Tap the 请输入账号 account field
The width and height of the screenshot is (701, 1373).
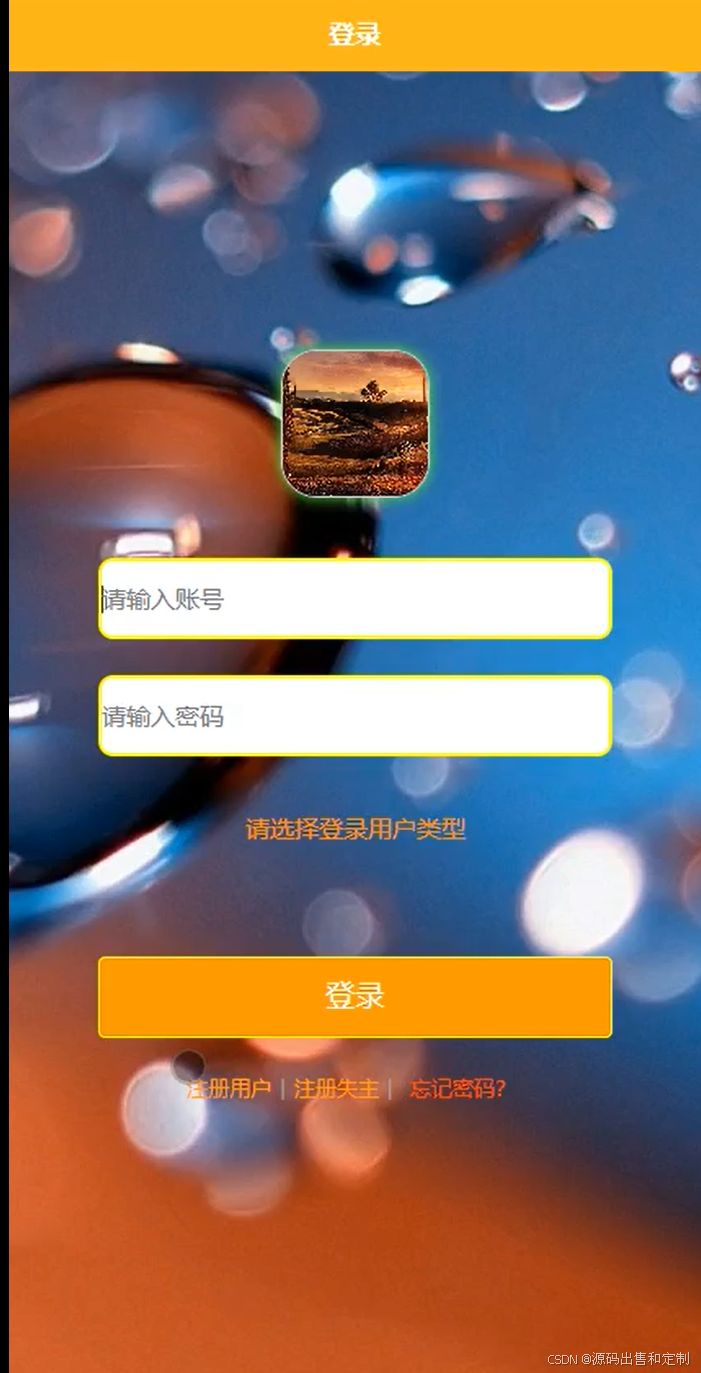355,599
